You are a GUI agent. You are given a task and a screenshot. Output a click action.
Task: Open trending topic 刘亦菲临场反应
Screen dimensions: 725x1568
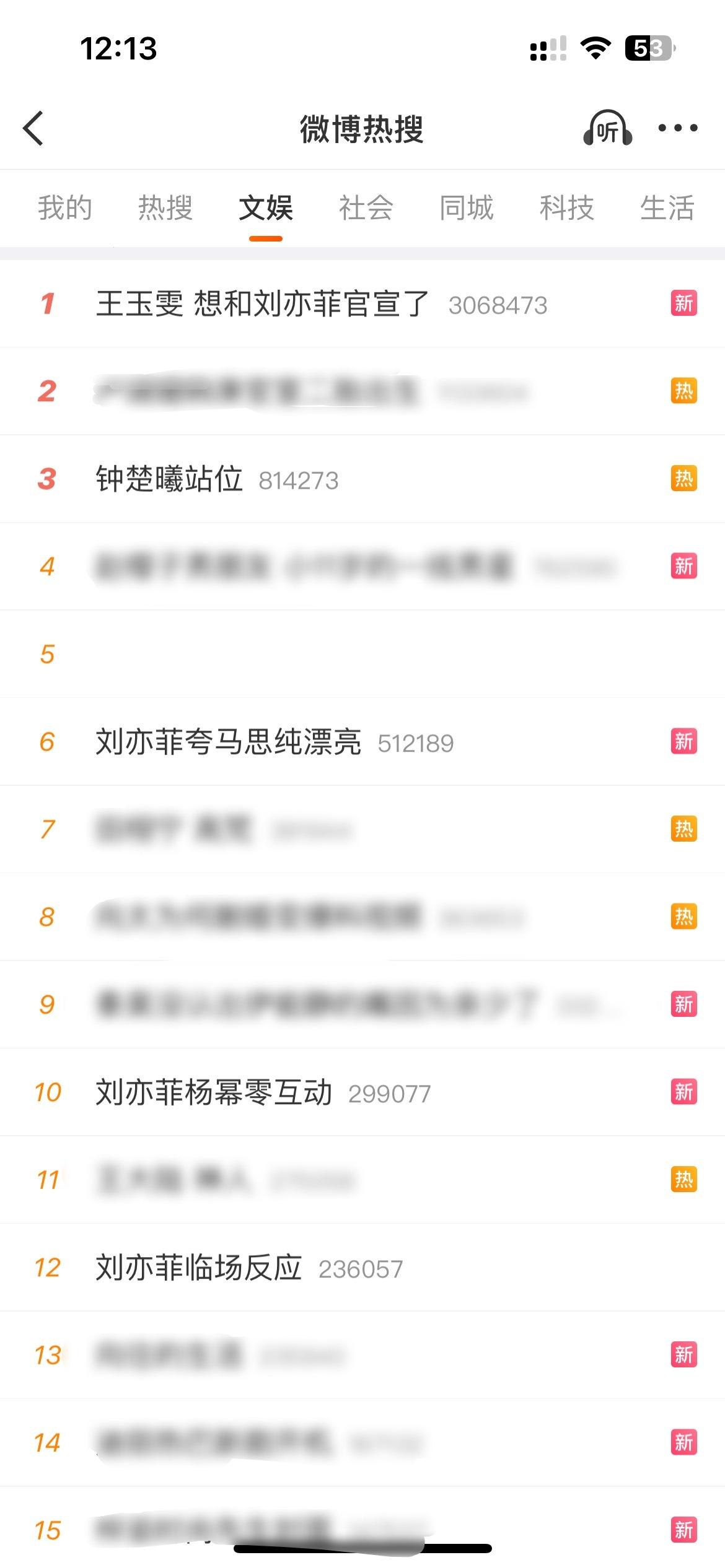coord(198,1268)
